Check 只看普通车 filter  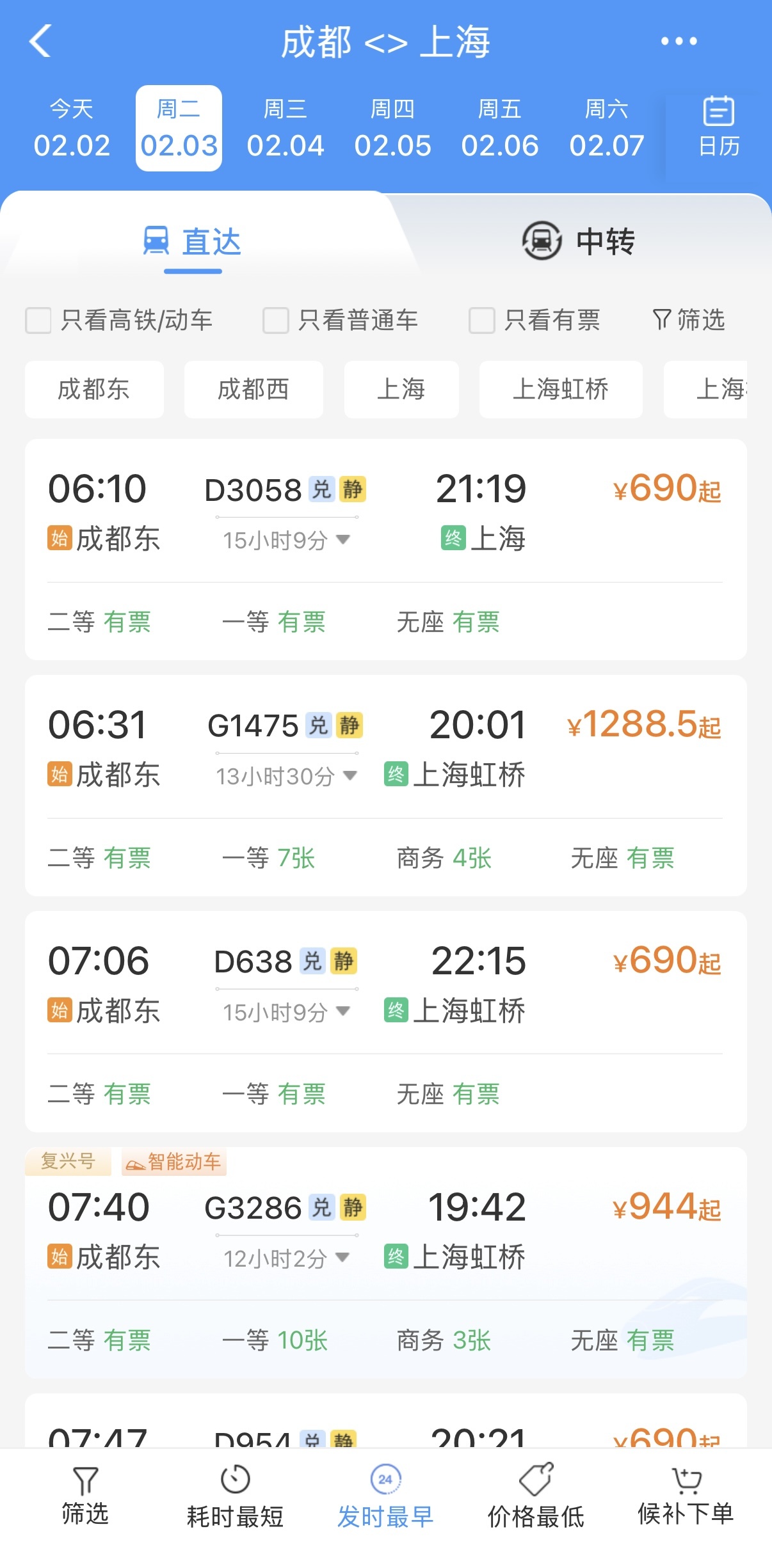click(x=276, y=321)
